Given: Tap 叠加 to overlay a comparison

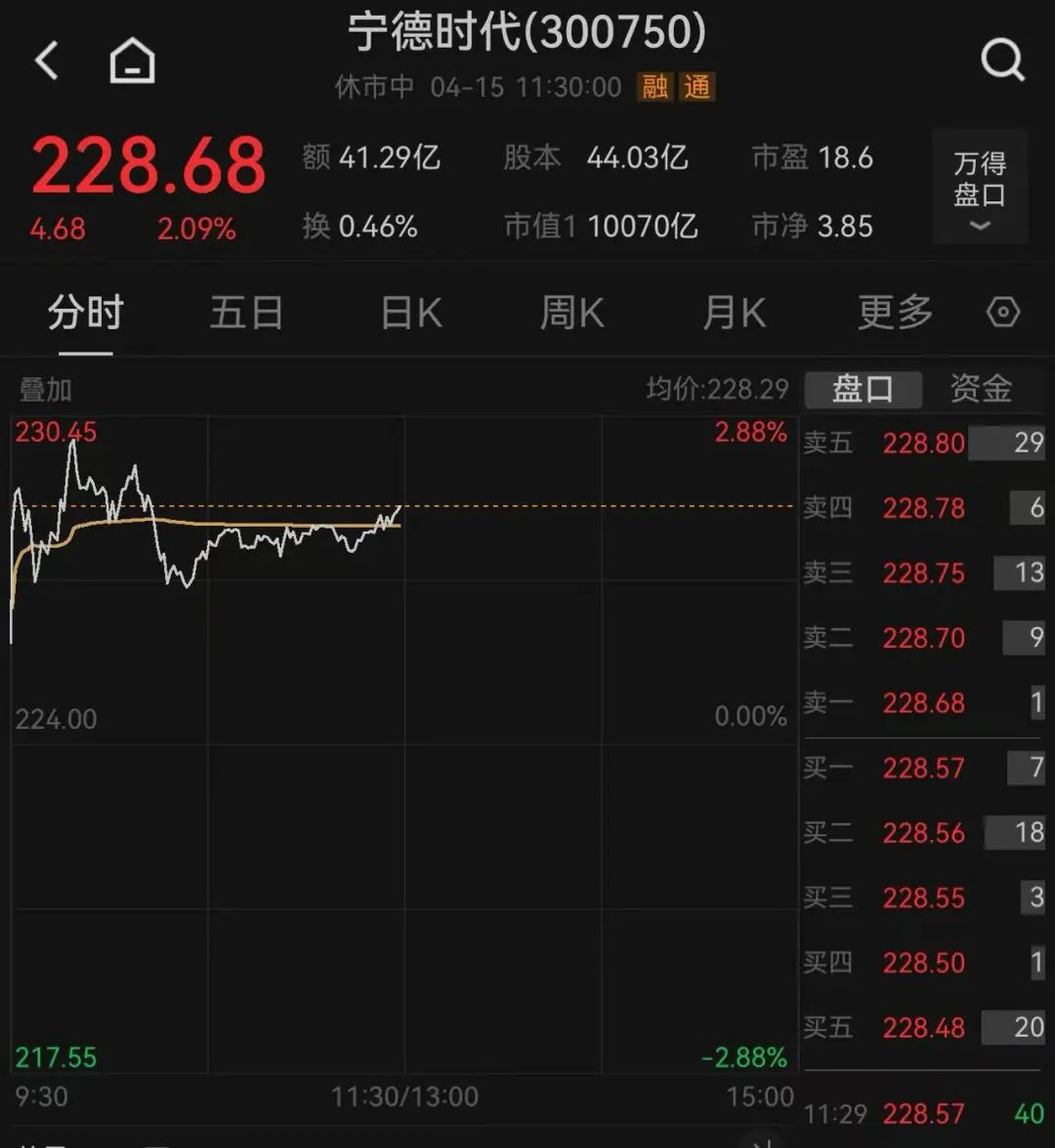Looking at the screenshot, I should point(46,390).
